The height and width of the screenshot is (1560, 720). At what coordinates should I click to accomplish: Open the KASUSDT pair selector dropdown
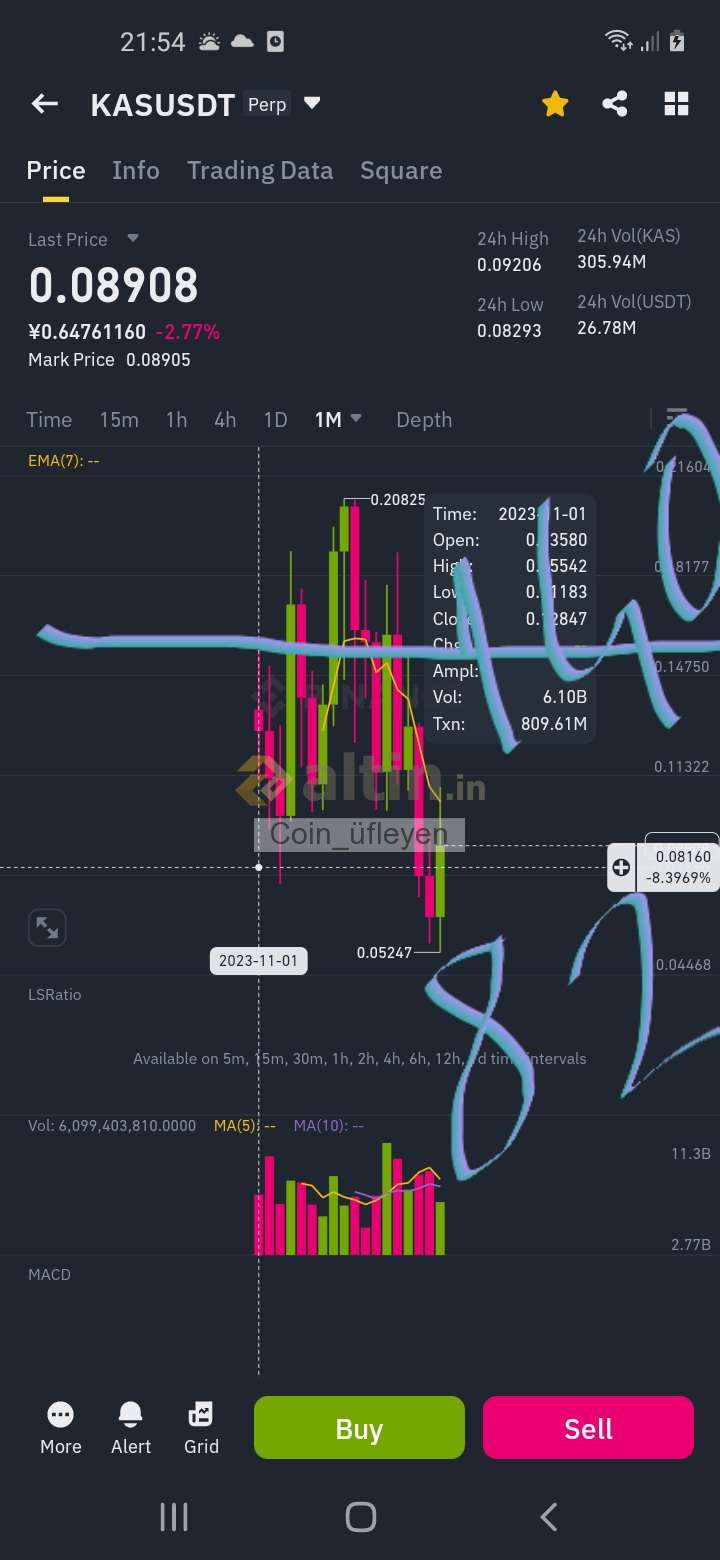[x=312, y=103]
